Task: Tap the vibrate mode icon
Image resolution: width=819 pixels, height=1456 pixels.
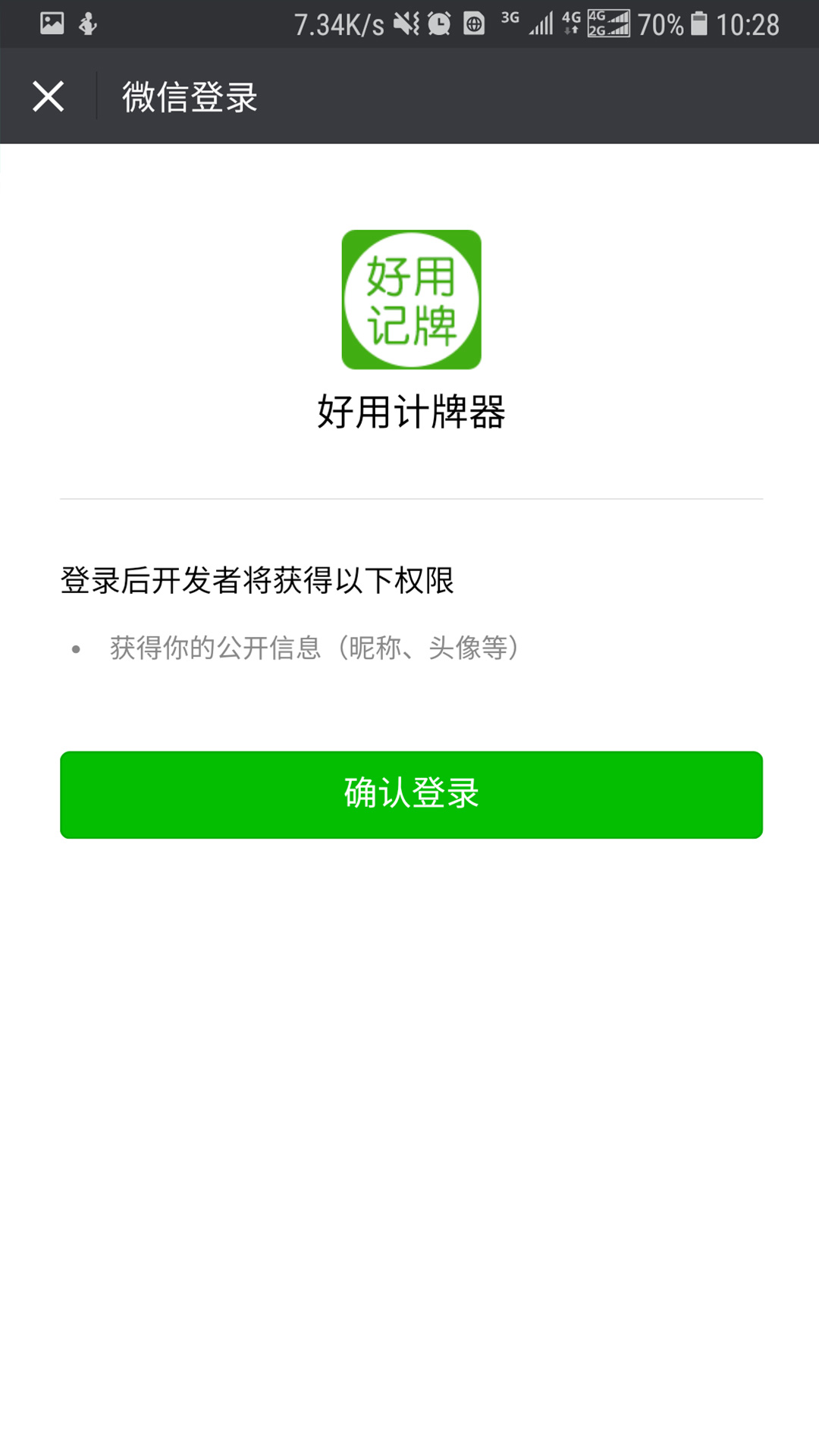Action: [x=408, y=24]
